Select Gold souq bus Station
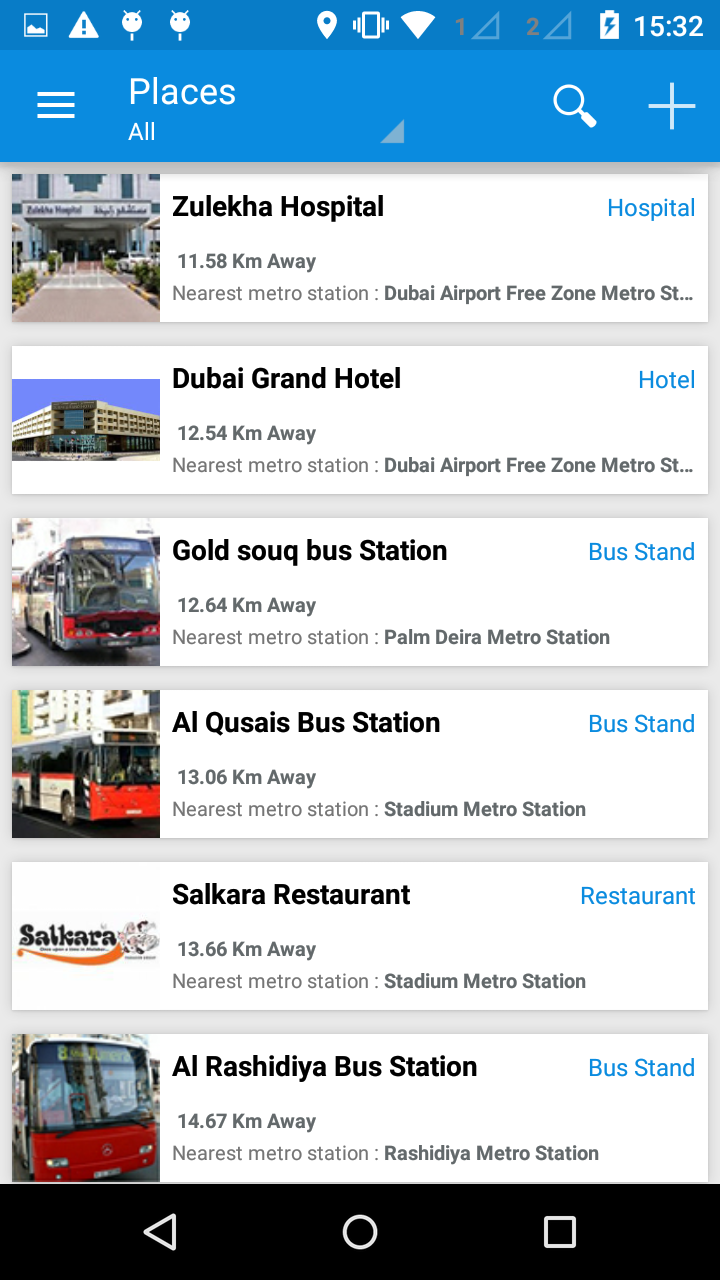This screenshot has height=1280, width=720. click(360, 592)
